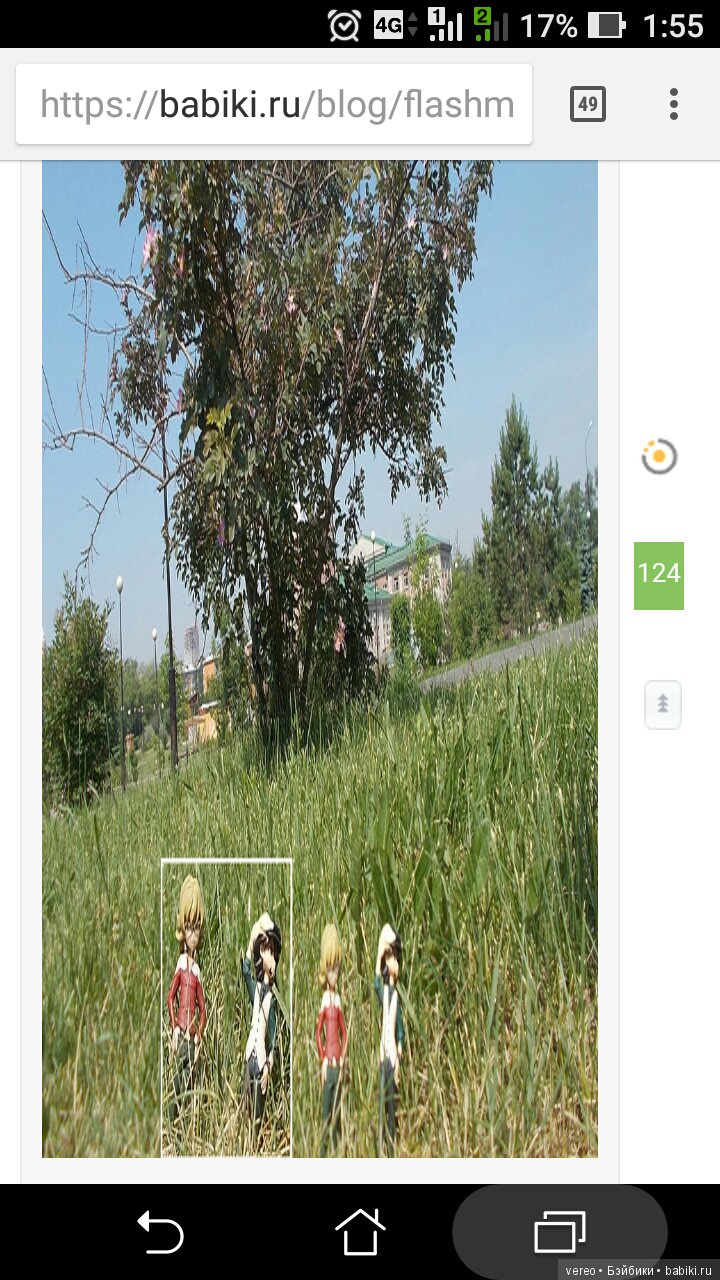Open the blog photo of figurines in grass
This screenshot has height=1280, width=720.
(x=320, y=658)
